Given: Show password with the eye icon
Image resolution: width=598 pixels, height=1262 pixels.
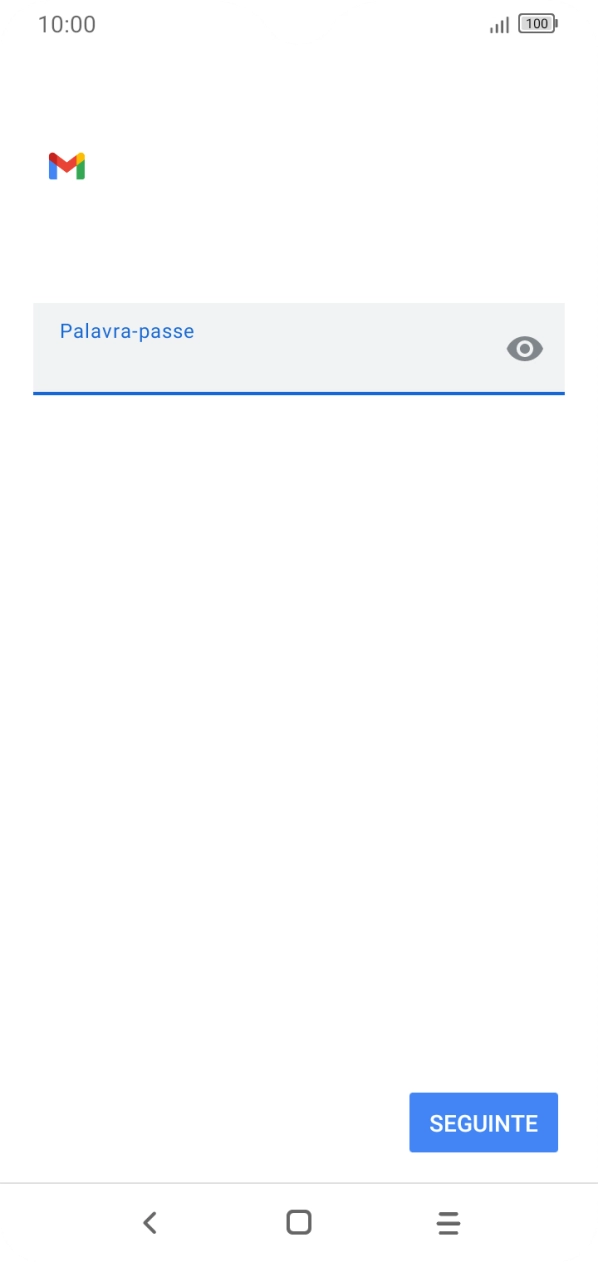Looking at the screenshot, I should click(x=525, y=349).
